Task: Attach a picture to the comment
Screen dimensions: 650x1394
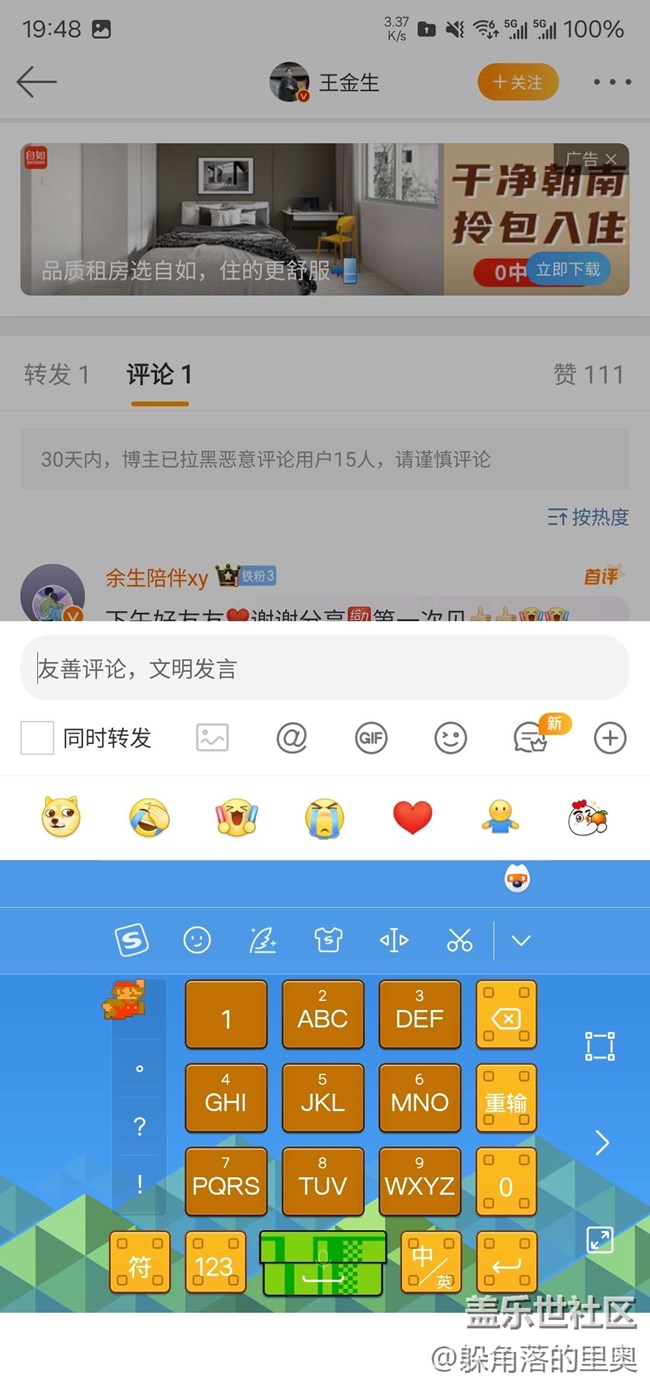Action: 212,738
